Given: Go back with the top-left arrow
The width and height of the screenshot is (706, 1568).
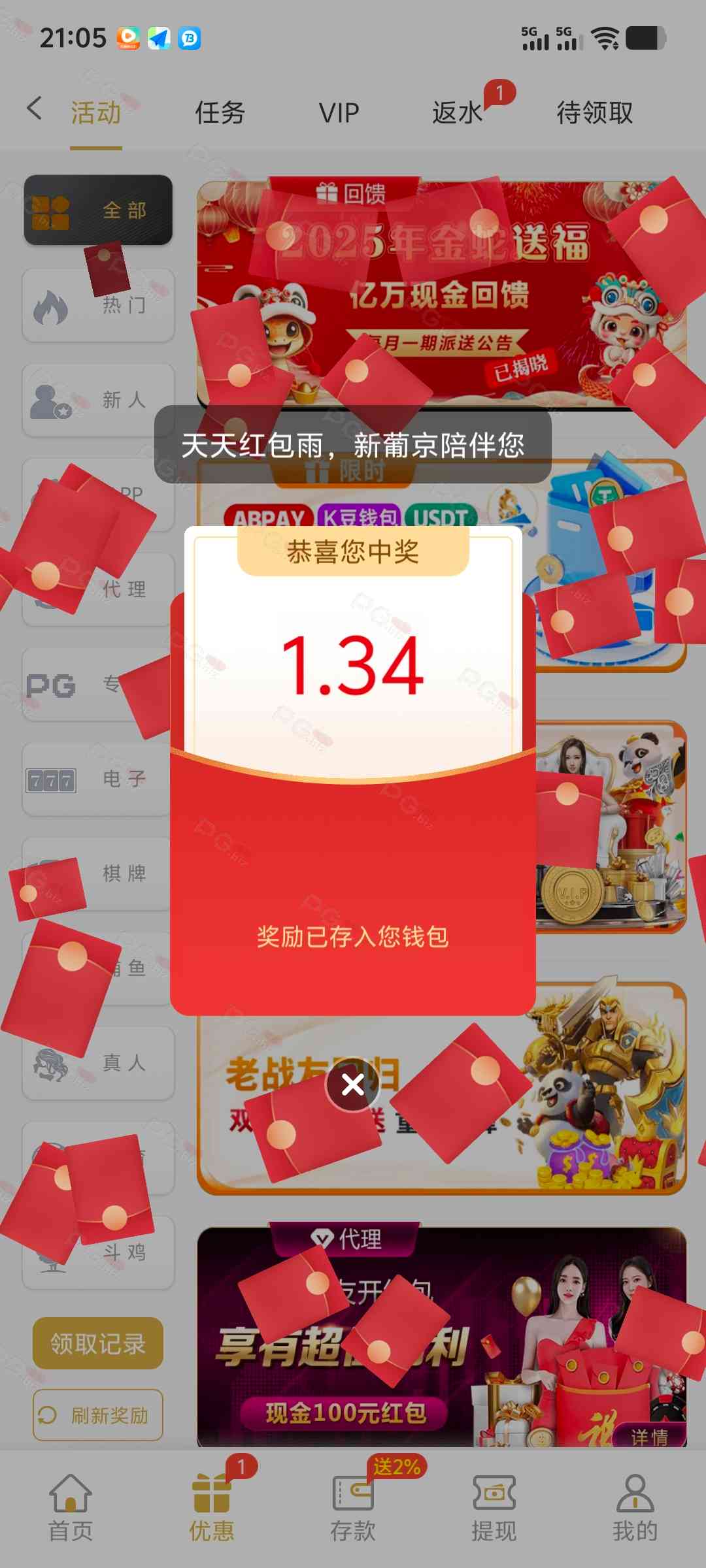Looking at the screenshot, I should pos(35,108).
